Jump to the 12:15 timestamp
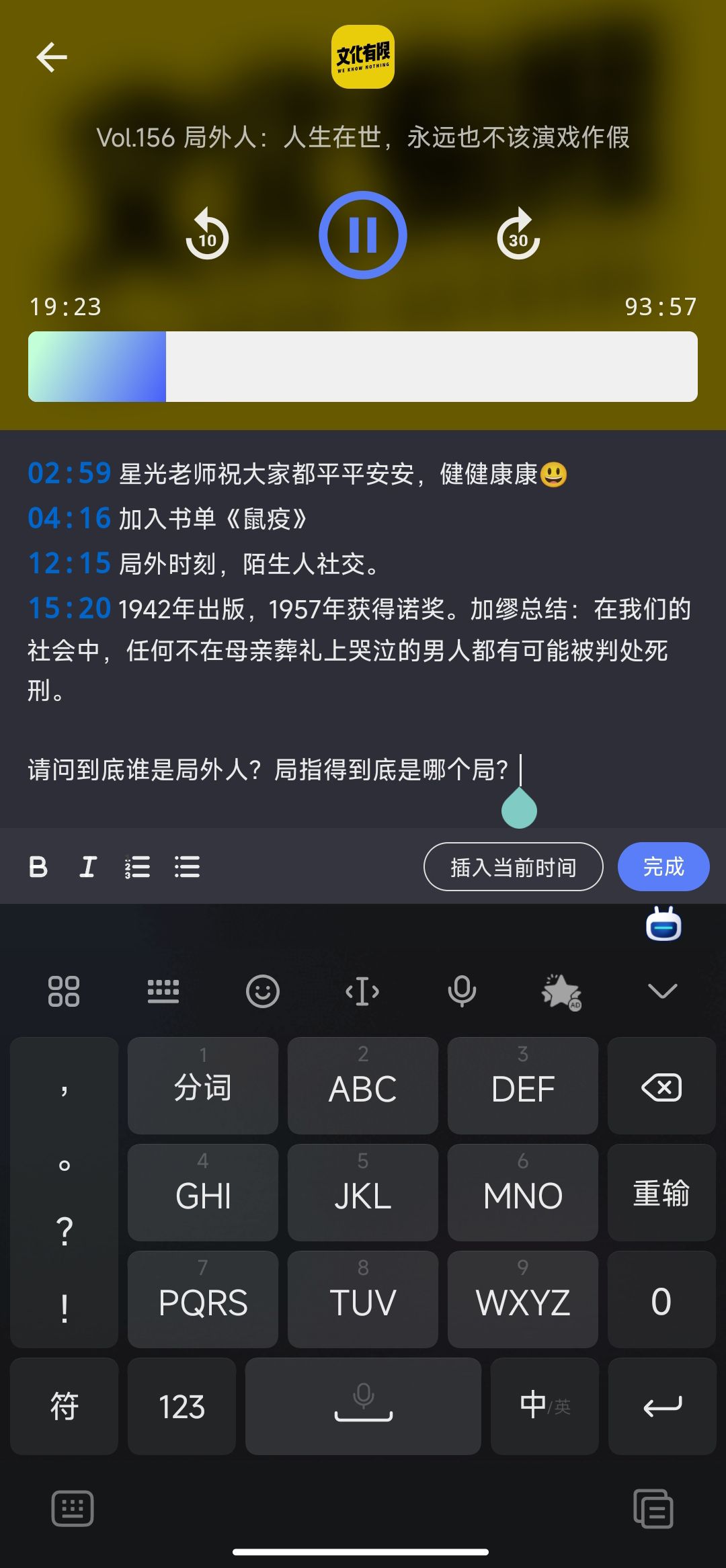726x1568 pixels. [69, 564]
